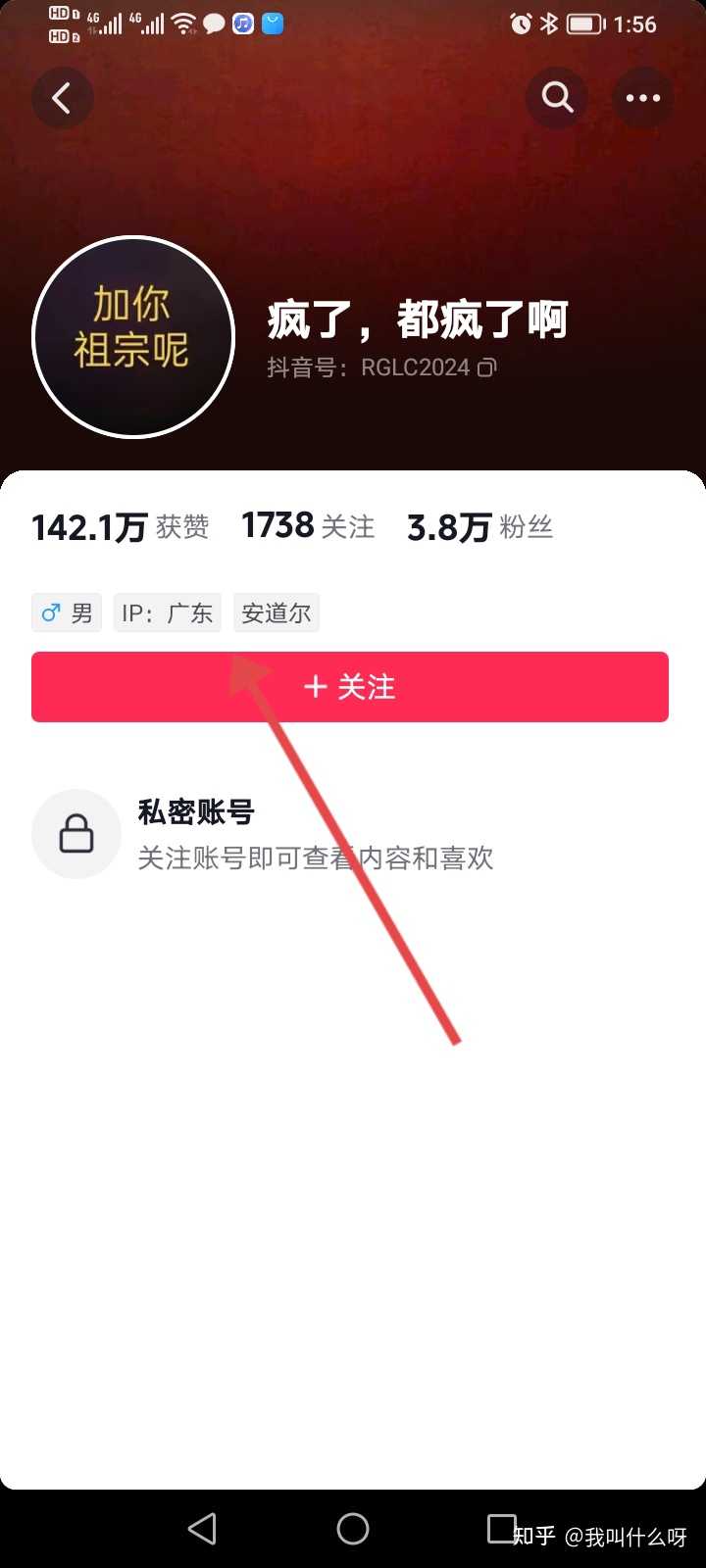Screen dimensions: 706x1568
Task: Tap the 安道尔 location chip
Action: point(277,613)
